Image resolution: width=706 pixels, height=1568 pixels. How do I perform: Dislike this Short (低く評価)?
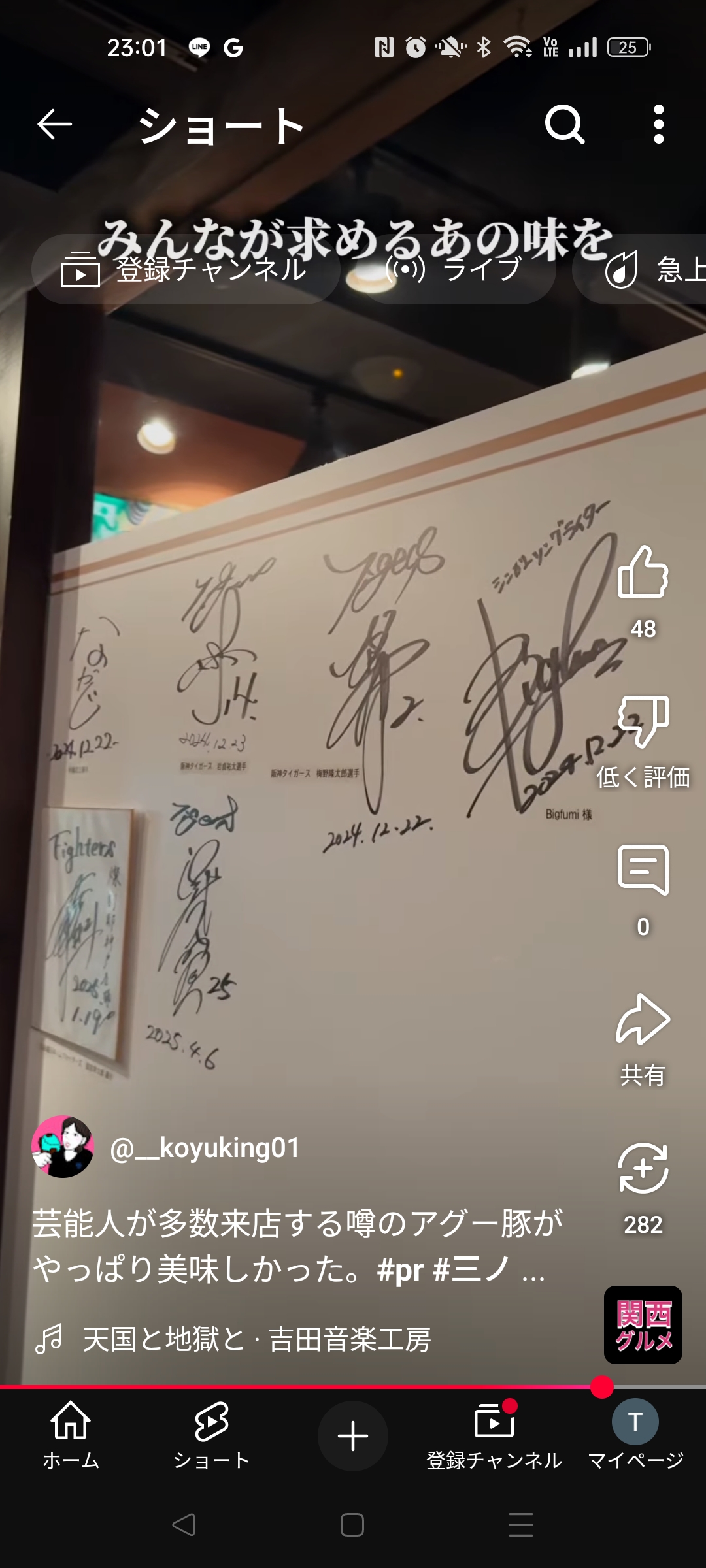point(643,721)
